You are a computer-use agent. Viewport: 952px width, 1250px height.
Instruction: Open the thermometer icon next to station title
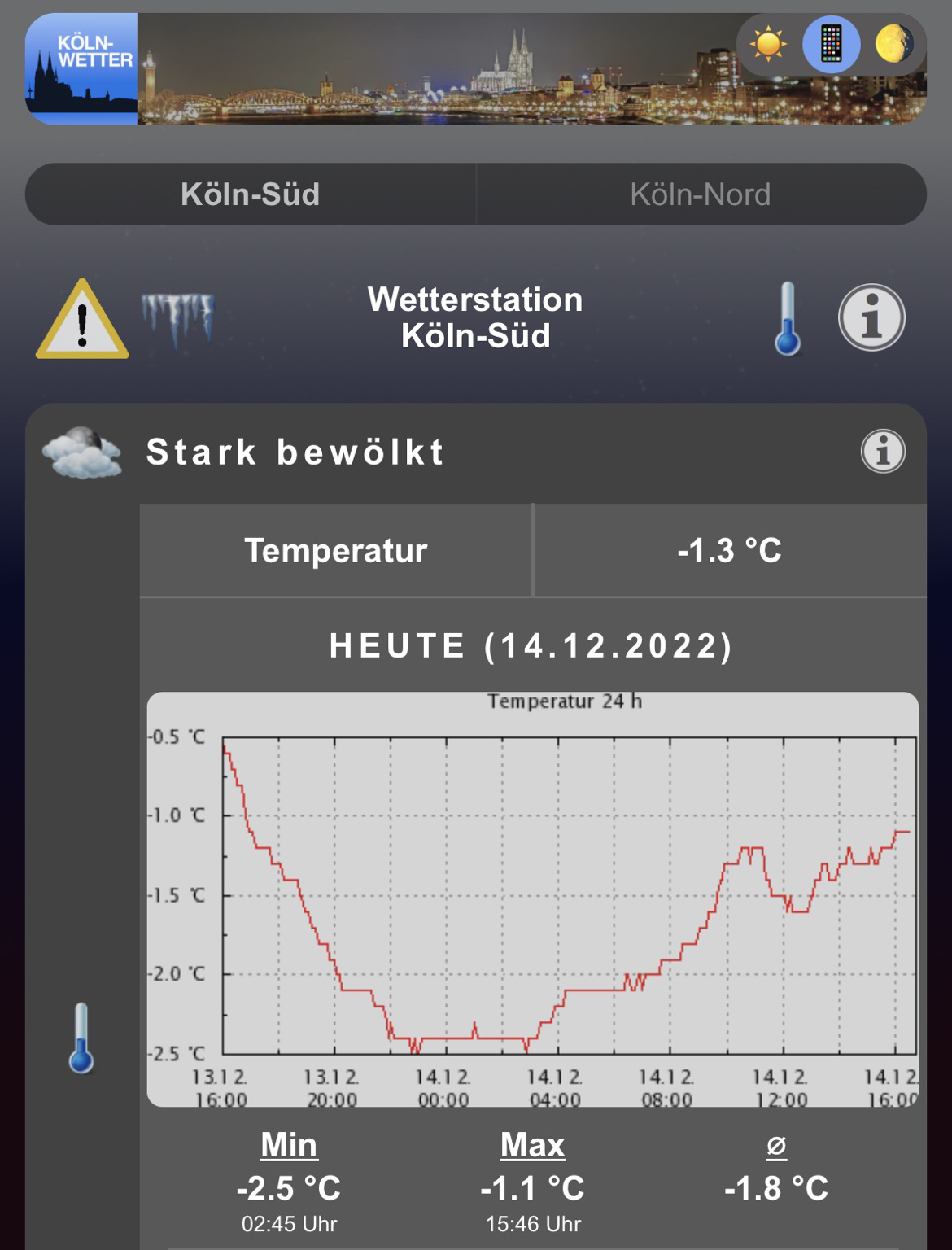coord(787,319)
